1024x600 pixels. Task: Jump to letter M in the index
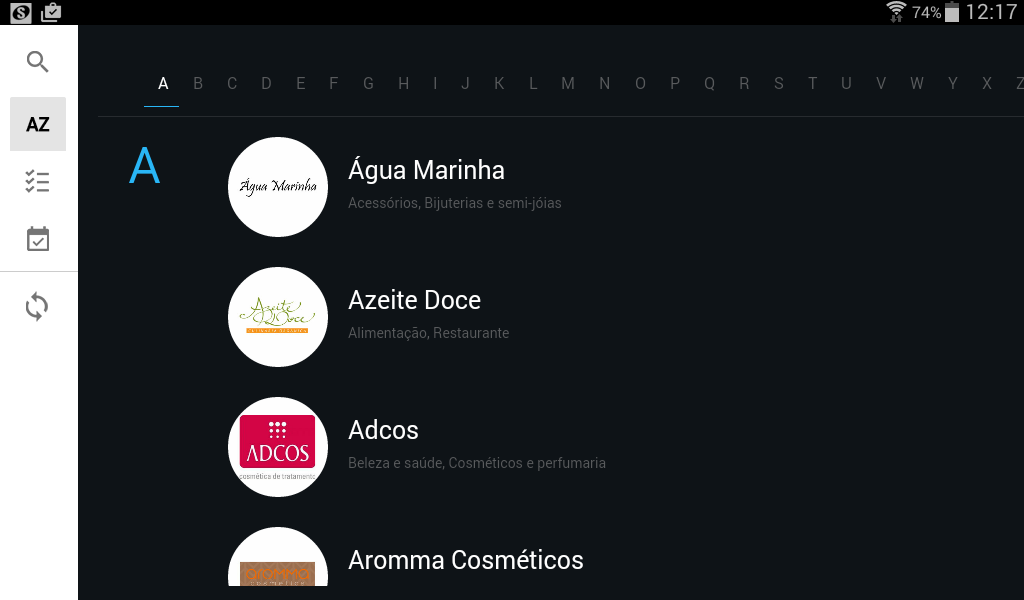[x=568, y=84]
